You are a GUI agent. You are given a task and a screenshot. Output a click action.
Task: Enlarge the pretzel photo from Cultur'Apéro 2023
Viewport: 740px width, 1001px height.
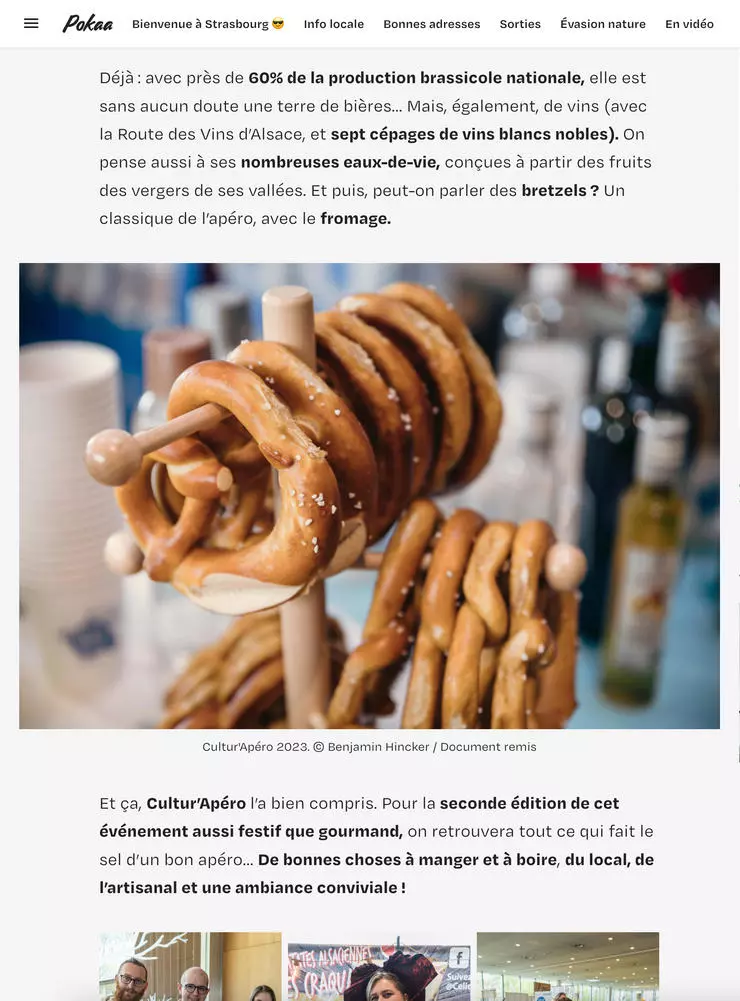[x=369, y=495]
